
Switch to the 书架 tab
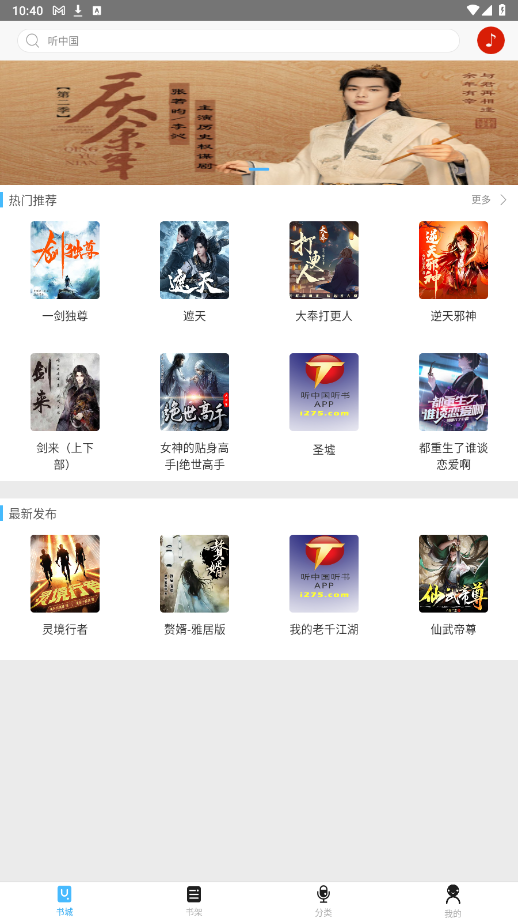pyautogui.click(x=194, y=901)
